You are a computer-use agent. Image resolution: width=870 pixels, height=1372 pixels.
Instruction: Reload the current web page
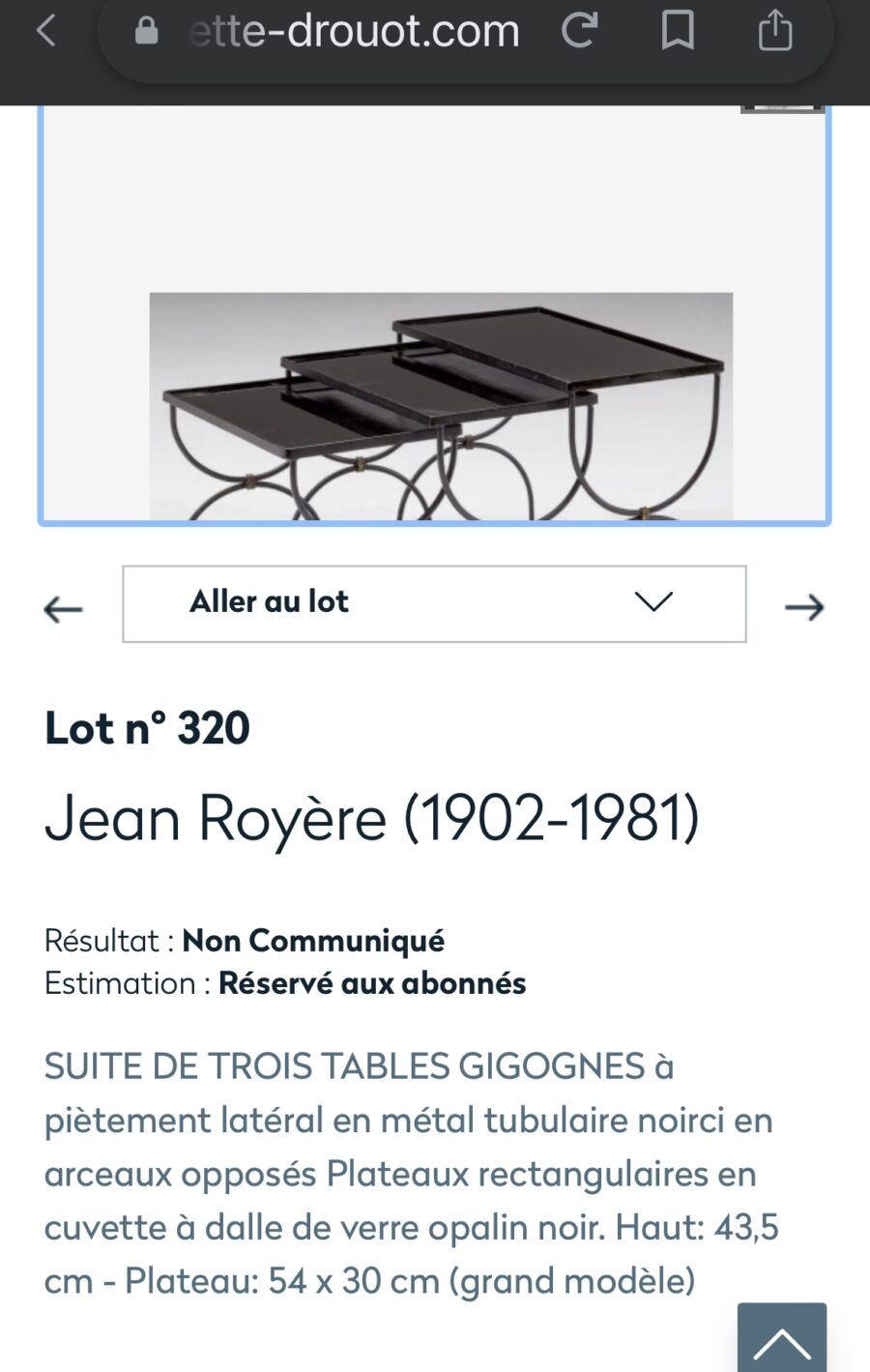point(580,31)
